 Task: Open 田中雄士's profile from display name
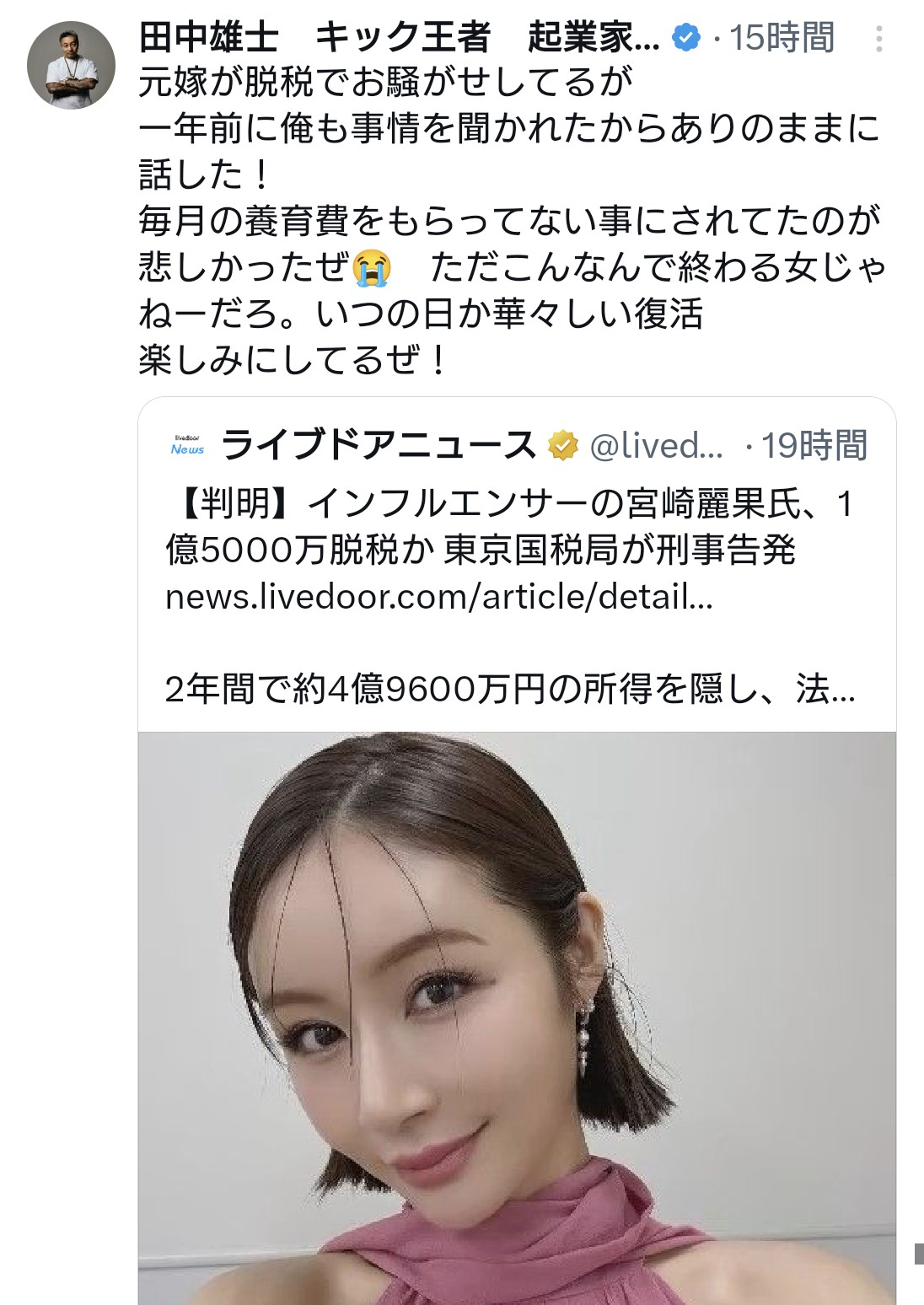coord(398,38)
